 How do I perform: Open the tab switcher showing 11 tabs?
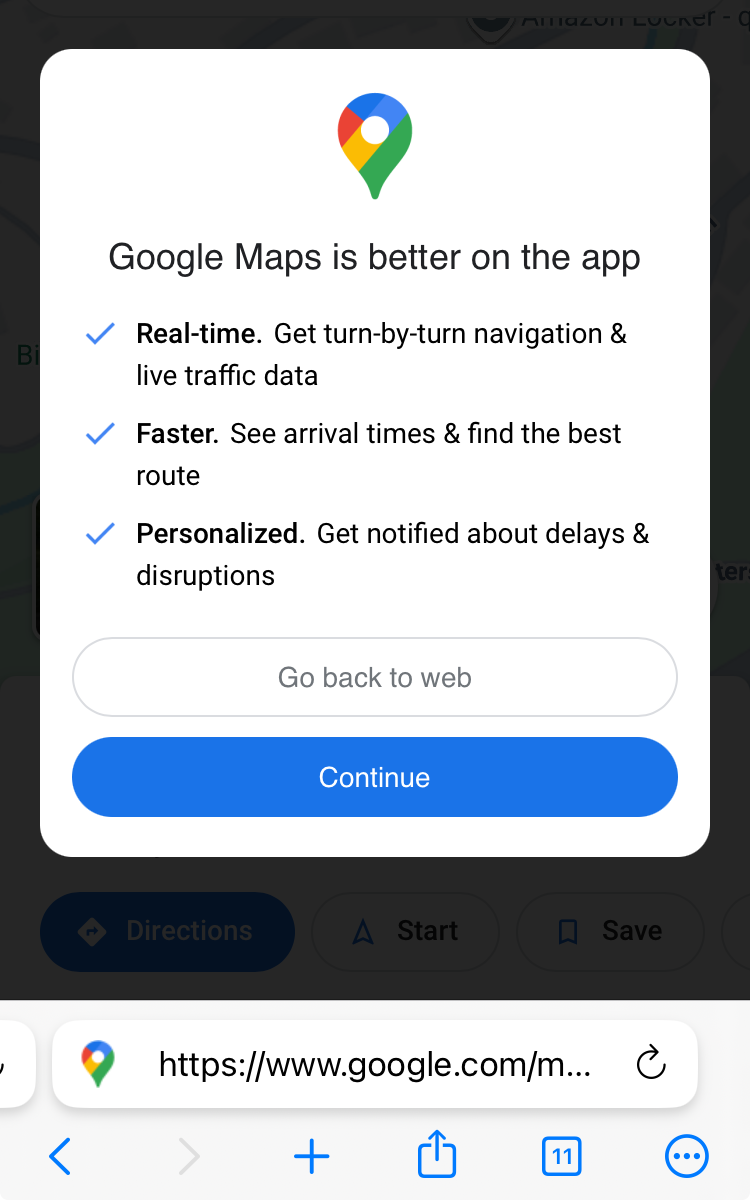click(x=562, y=1157)
